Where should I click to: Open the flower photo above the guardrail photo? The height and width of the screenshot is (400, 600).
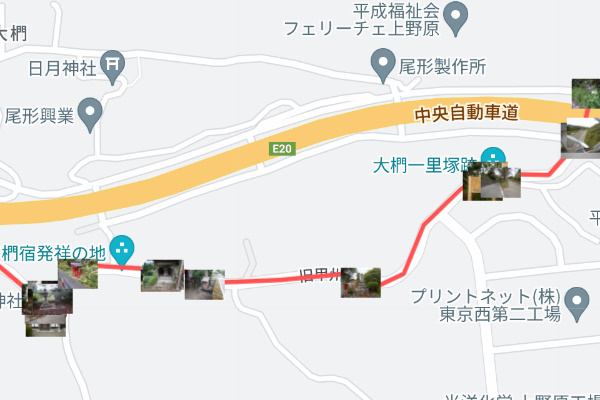(586, 94)
